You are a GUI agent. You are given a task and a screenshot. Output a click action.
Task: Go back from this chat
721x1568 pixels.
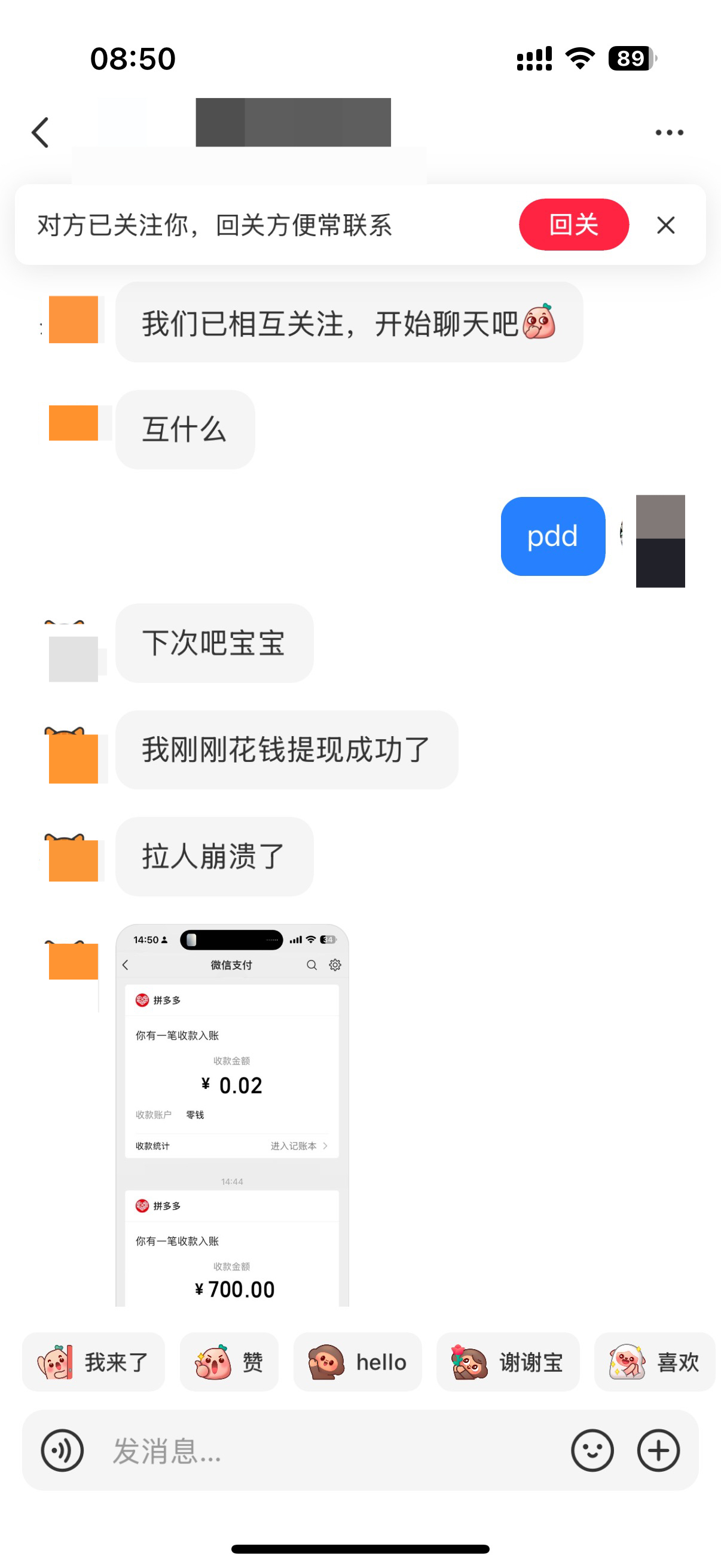(40, 132)
